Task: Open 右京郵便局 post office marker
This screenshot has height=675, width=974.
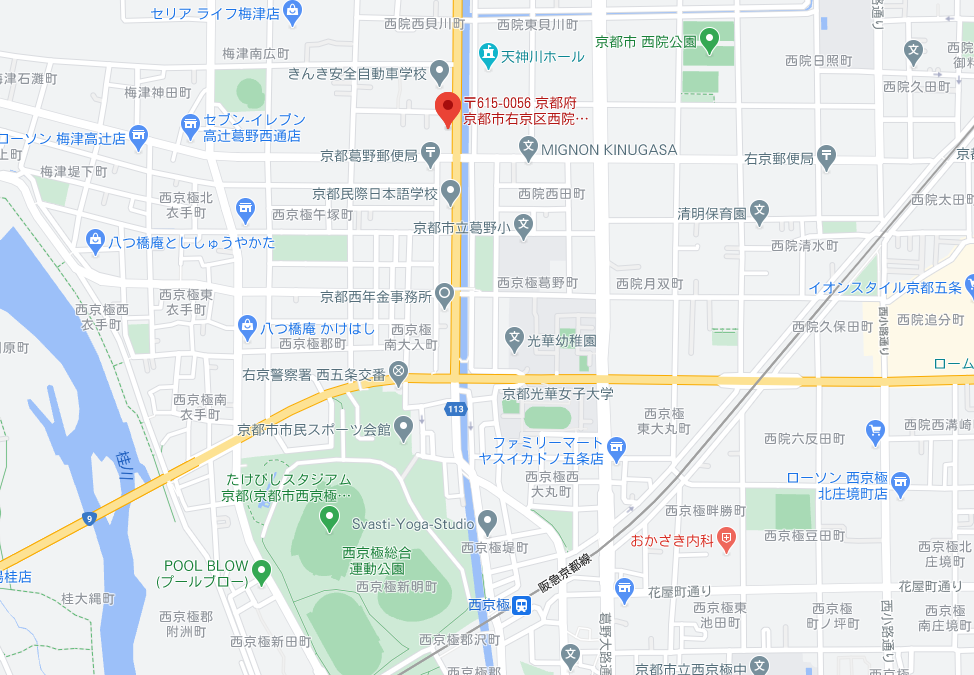Action: (827, 158)
